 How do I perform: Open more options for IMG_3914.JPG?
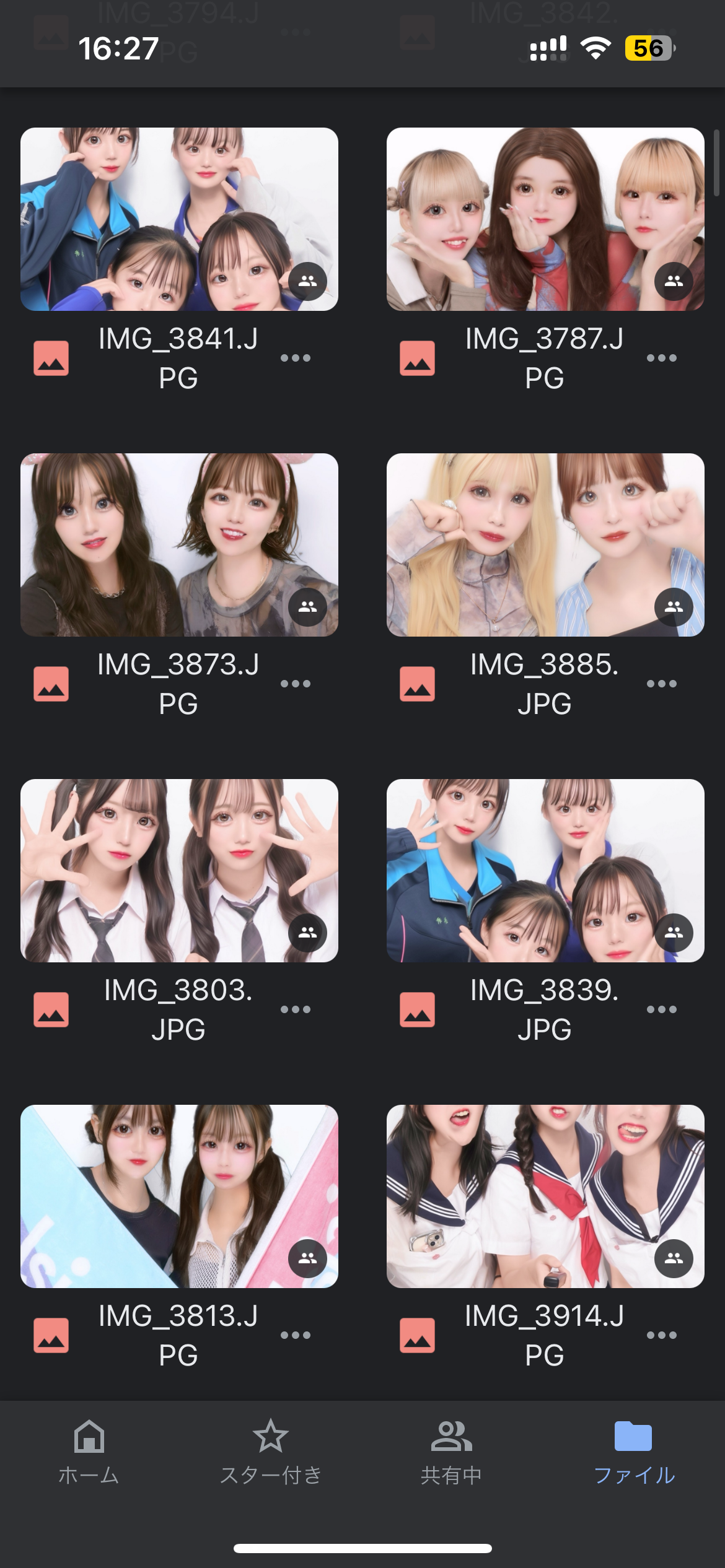pyautogui.click(x=661, y=1335)
